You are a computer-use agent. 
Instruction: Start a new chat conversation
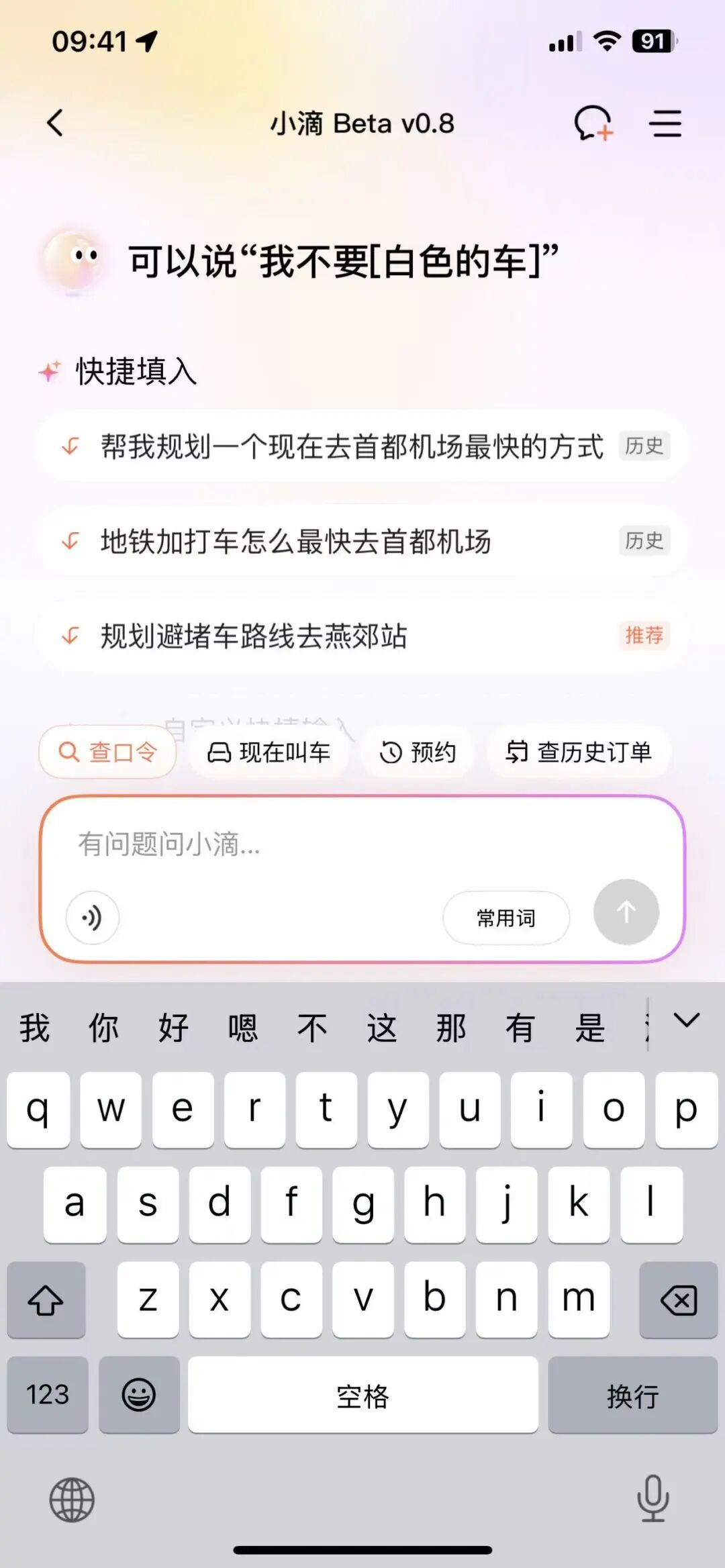click(x=593, y=124)
